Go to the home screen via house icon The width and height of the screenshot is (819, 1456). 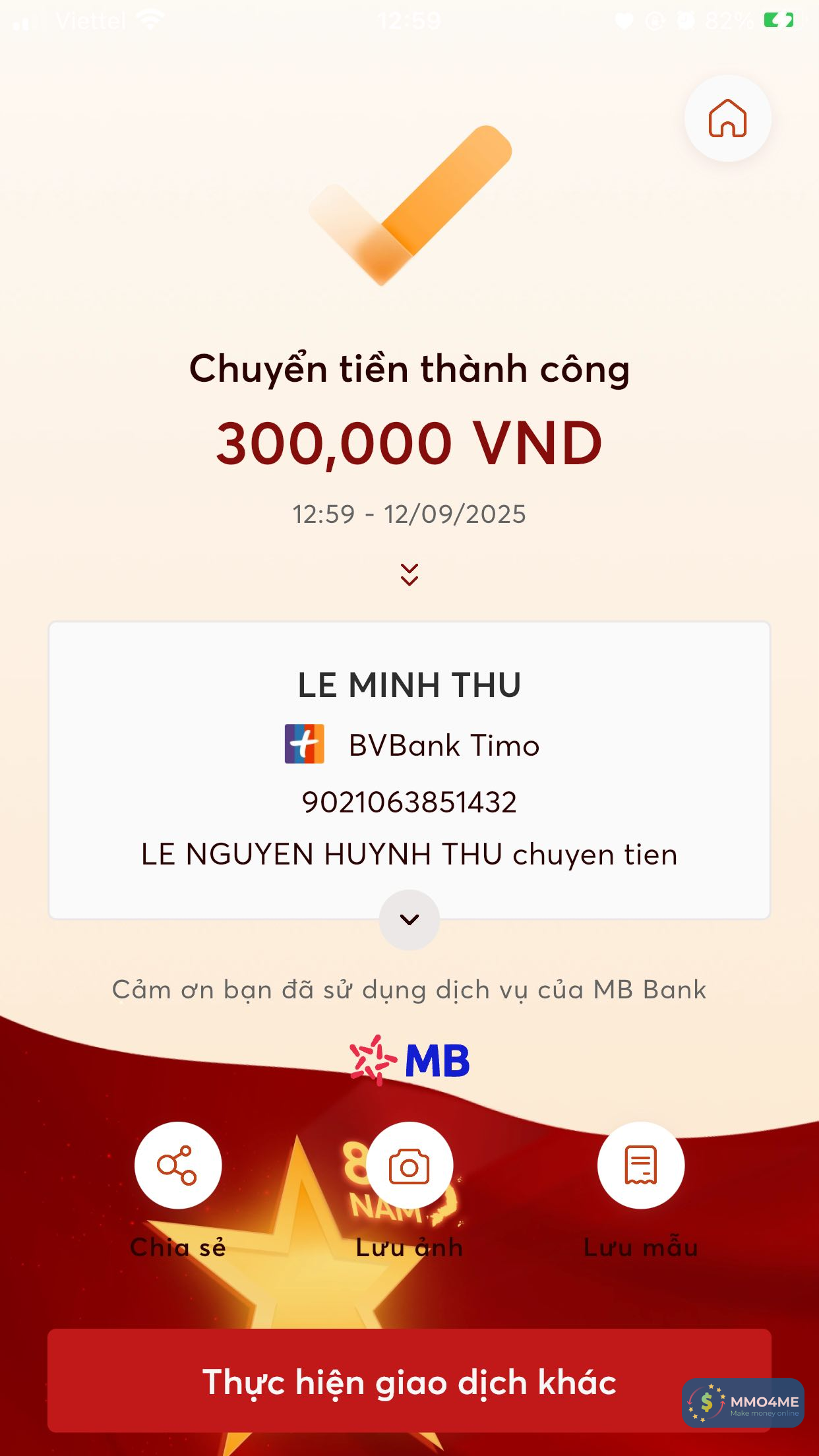[727, 119]
